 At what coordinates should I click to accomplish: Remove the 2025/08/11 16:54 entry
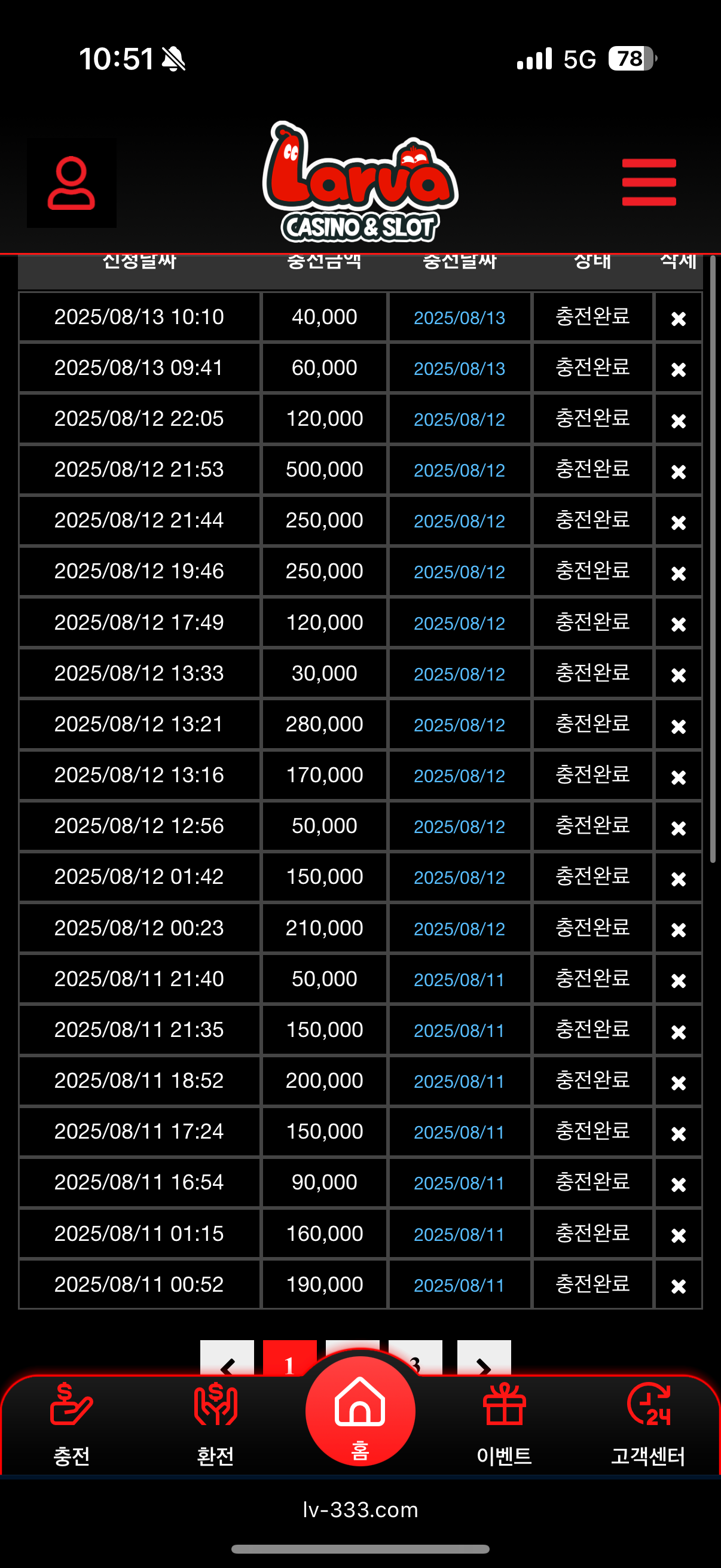[678, 1184]
